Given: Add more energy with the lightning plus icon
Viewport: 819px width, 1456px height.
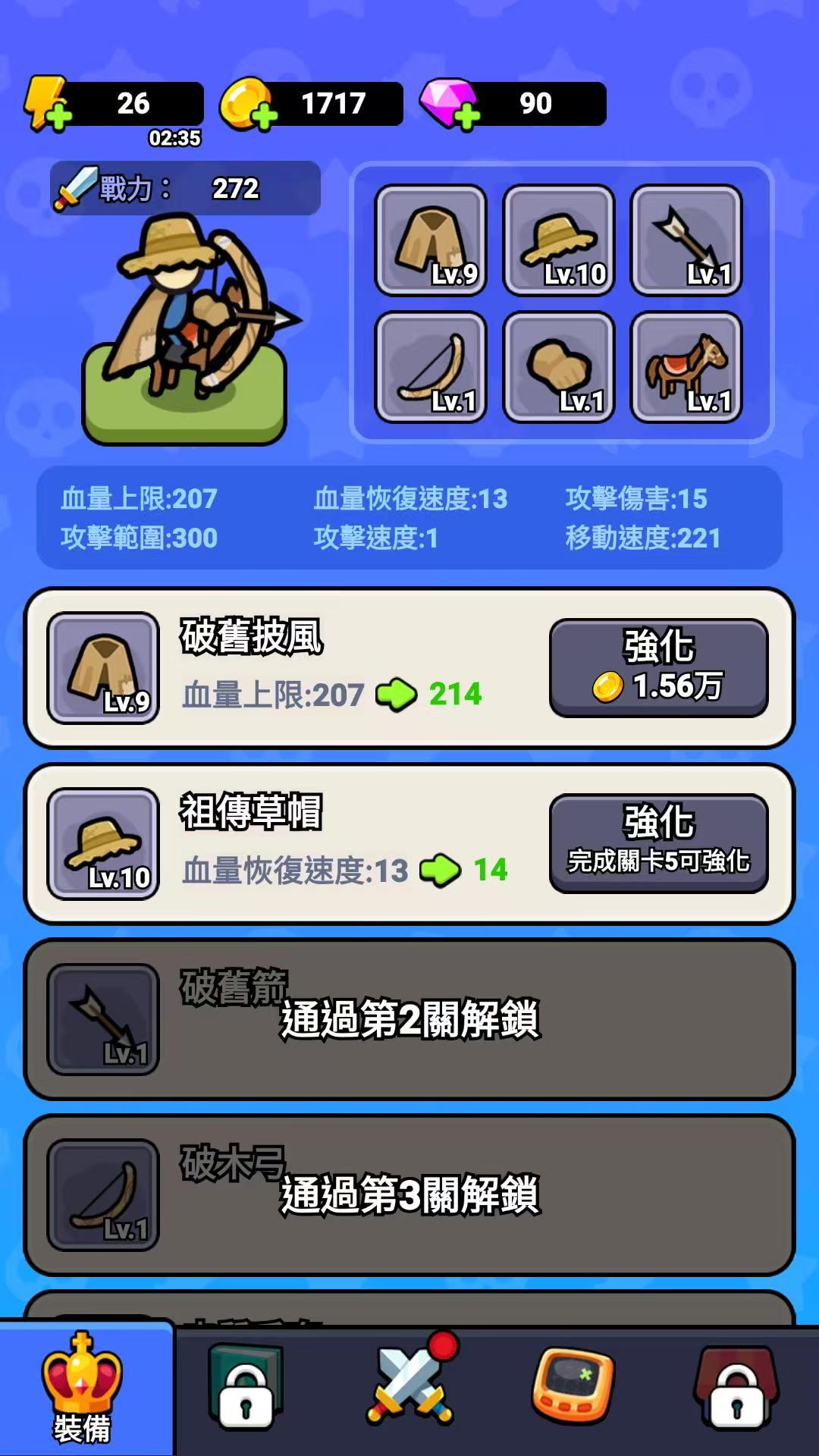Looking at the screenshot, I should [x=49, y=106].
